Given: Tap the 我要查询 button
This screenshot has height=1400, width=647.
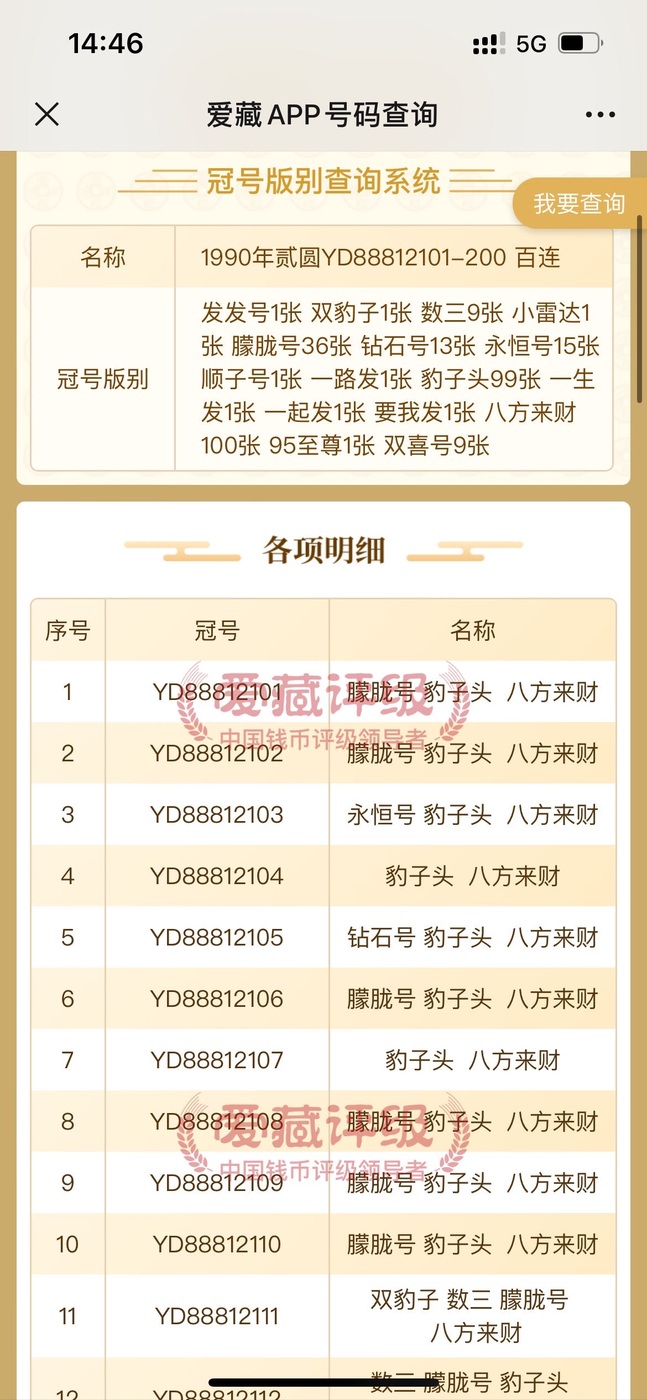Looking at the screenshot, I should [579, 204].
